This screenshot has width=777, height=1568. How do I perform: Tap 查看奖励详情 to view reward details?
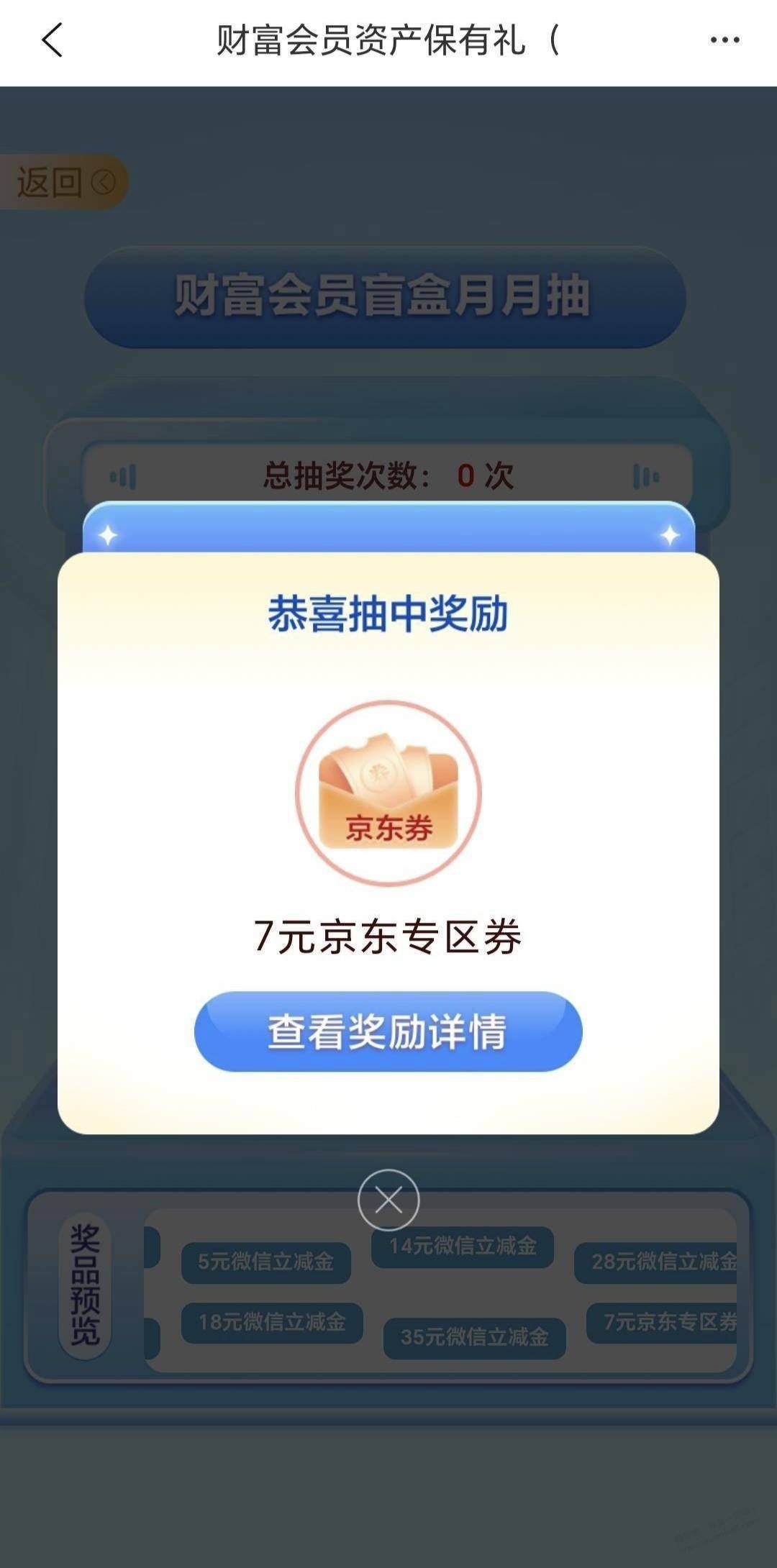coord(388,1031)
